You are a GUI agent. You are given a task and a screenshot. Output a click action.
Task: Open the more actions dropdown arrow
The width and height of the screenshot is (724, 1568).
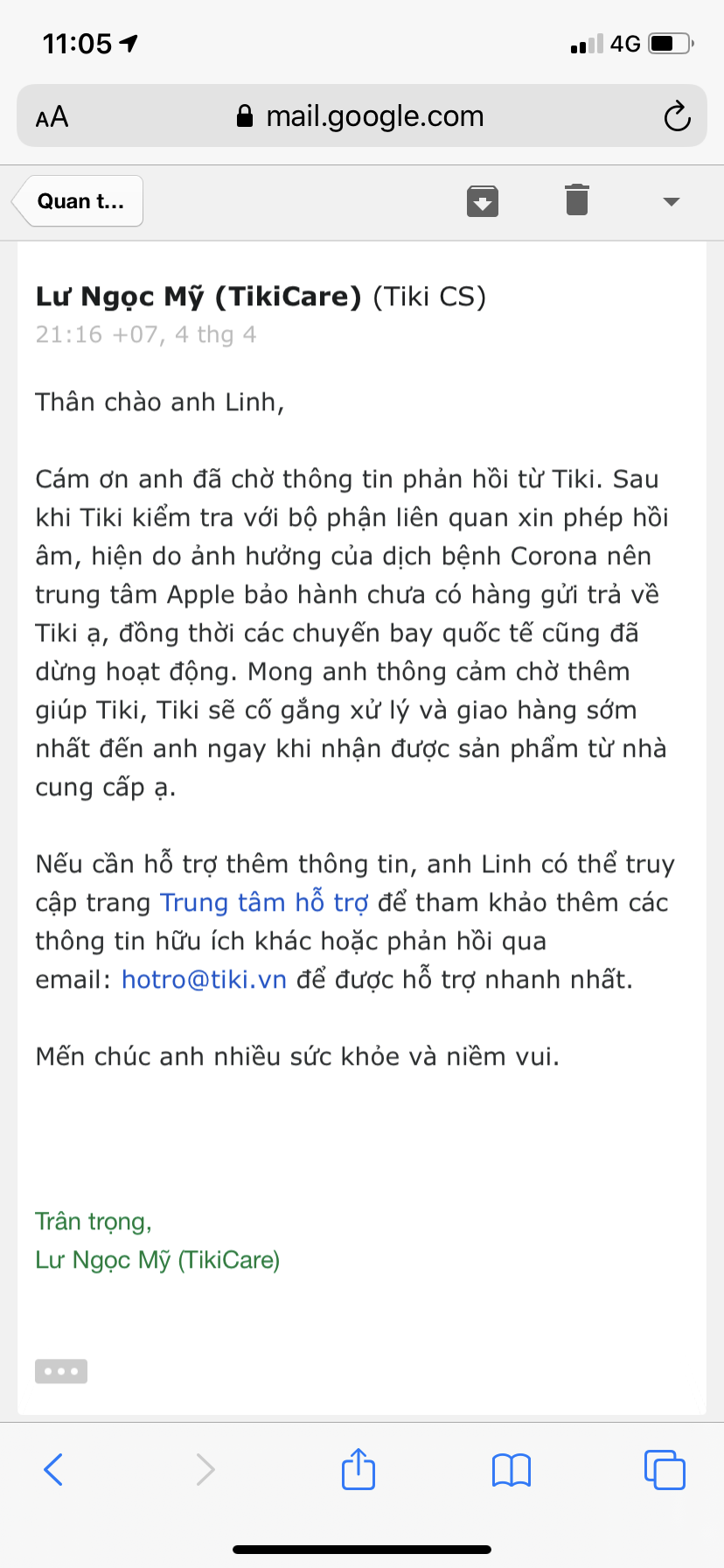[x=672, y=202]
